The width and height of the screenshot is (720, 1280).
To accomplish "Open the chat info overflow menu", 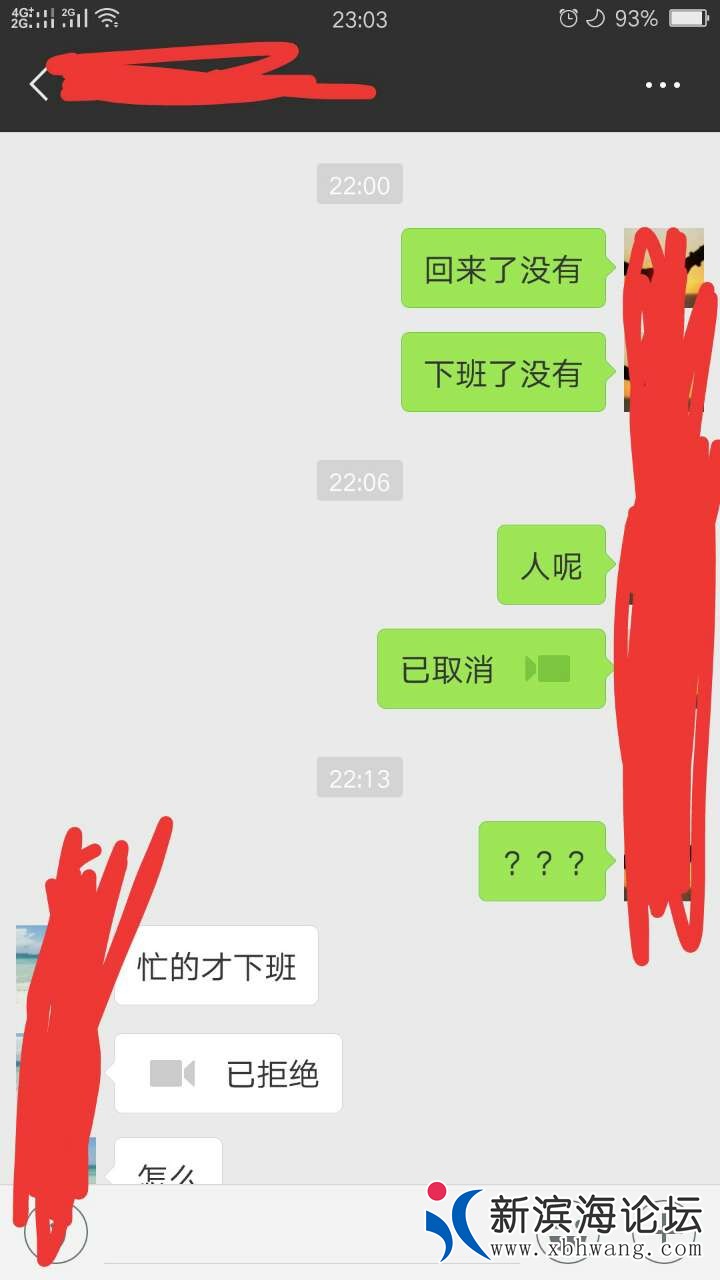I will (x=662, y=85).
